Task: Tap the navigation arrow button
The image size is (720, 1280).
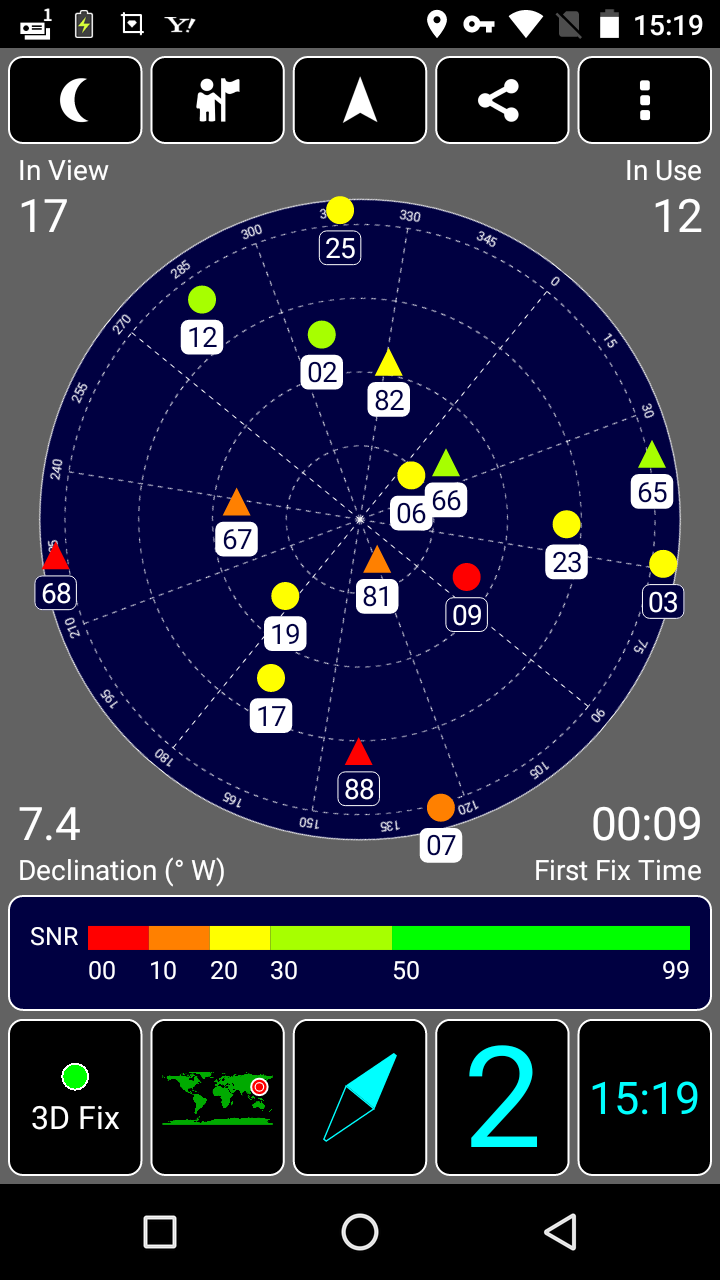Action: pos(360,100)
